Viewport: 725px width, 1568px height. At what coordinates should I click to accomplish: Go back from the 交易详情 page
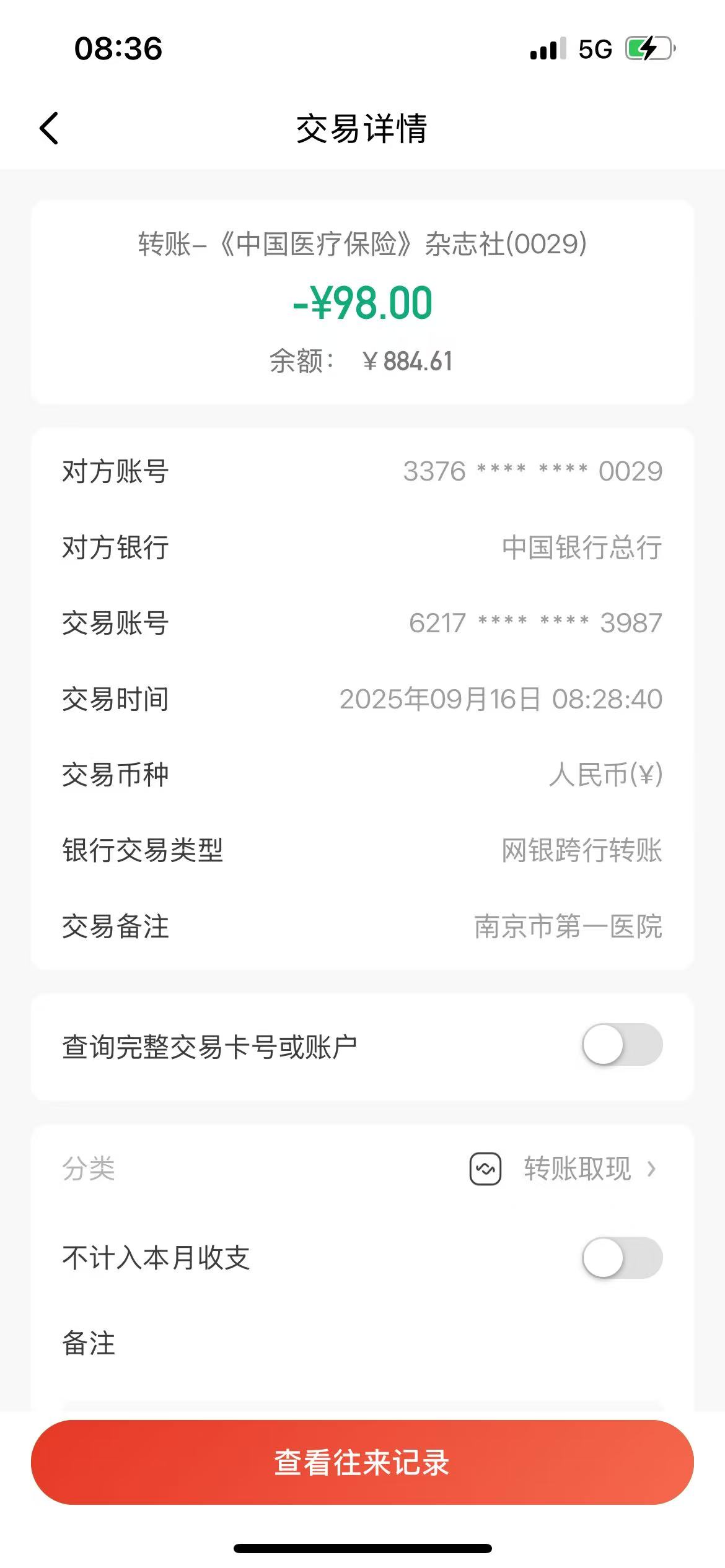coord(49,128)
